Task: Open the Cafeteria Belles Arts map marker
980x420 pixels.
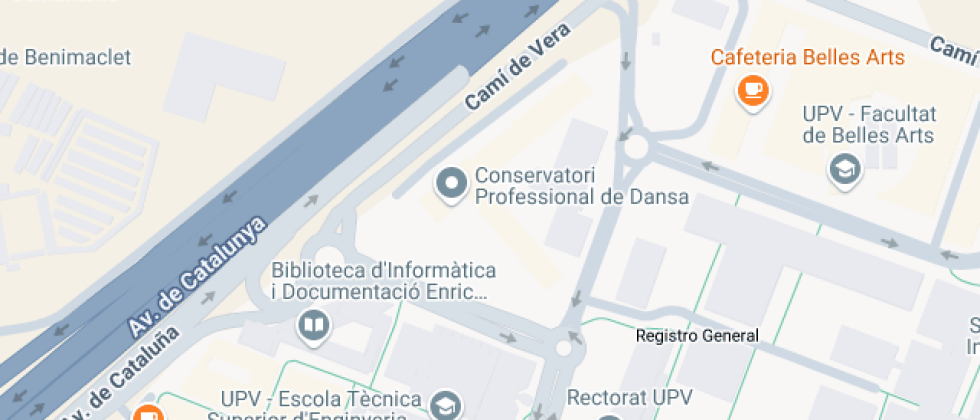Action: pos(753,91)
